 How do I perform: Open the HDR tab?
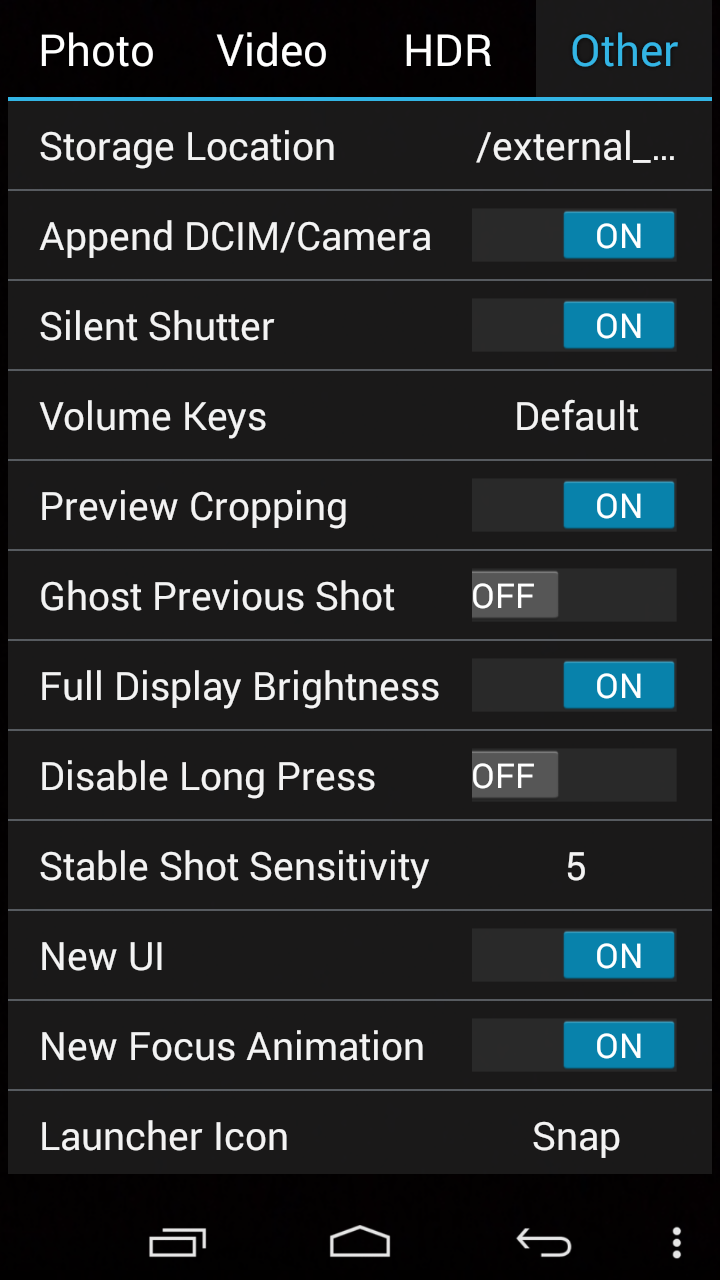(x=448, y=50)
